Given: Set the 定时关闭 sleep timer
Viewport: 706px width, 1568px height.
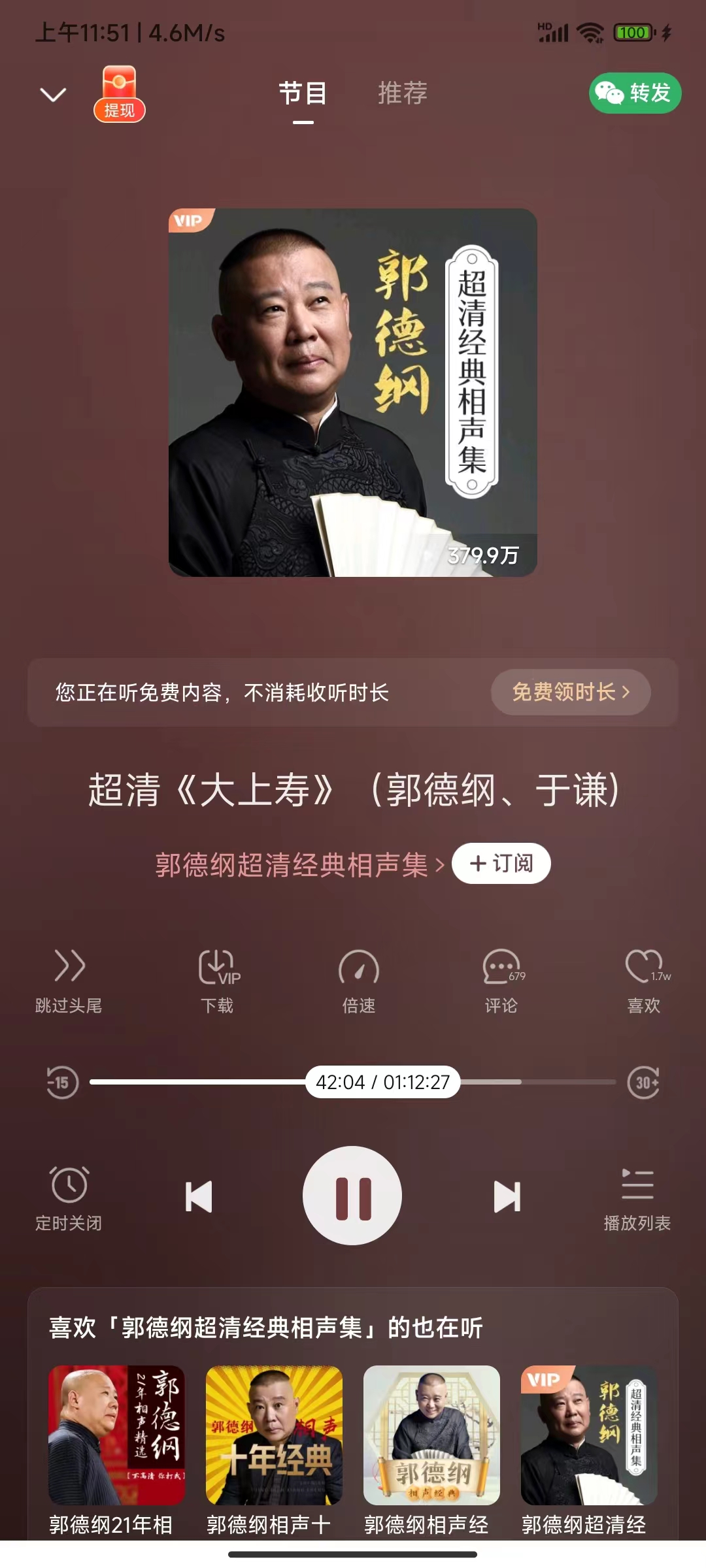Looking at the screenshot, I should [69, 1197].
